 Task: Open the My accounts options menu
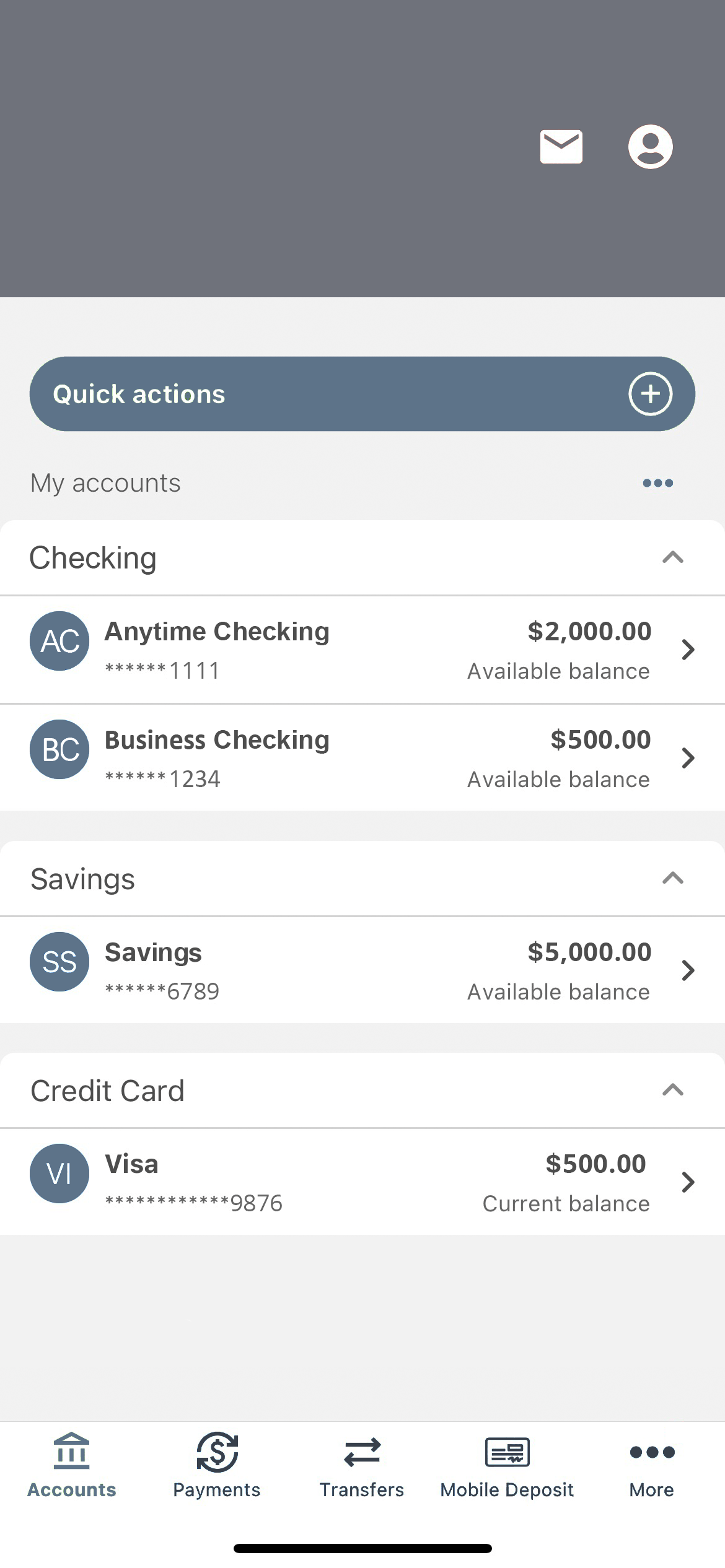657,482
